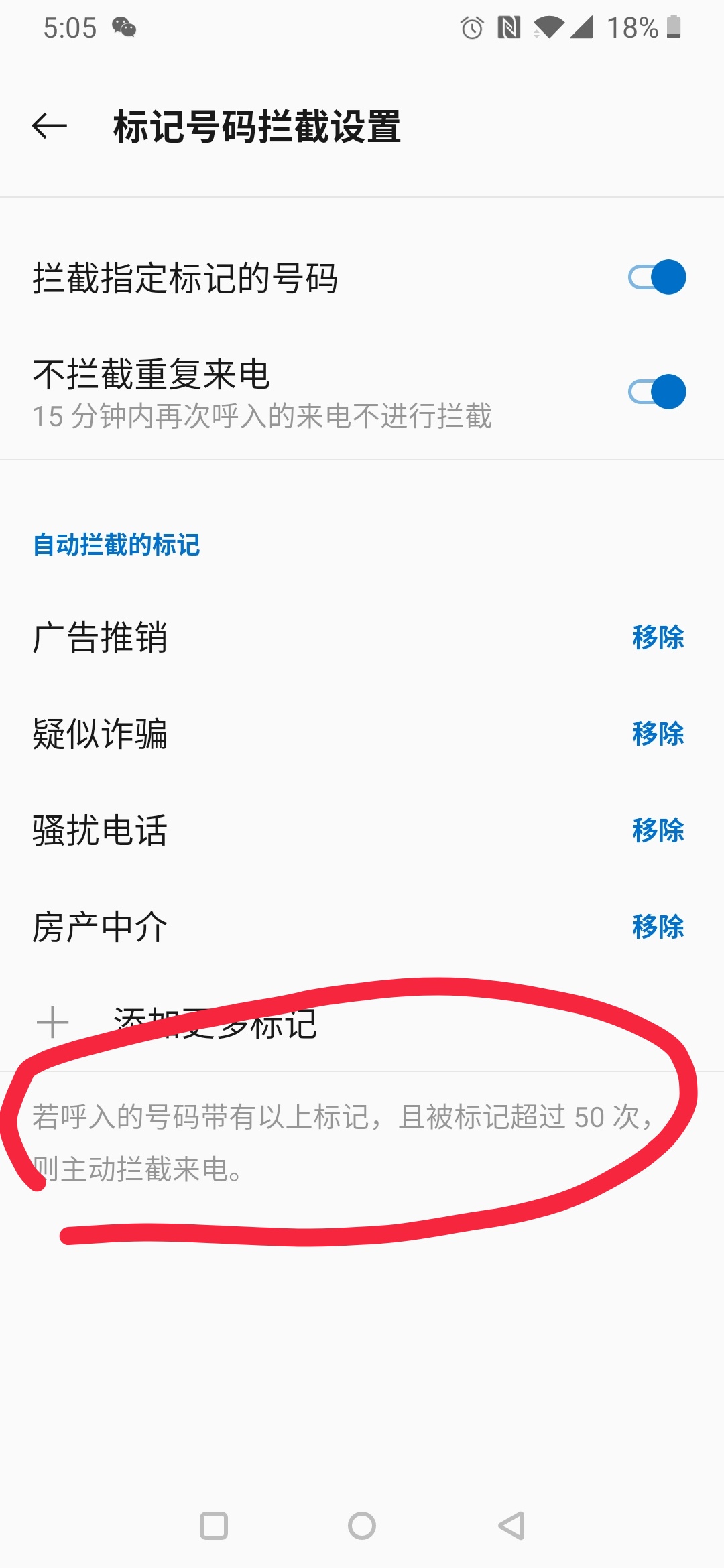Open recent apps from navigation bar
Screen dimensions: 724x1568
point(214,1526)
